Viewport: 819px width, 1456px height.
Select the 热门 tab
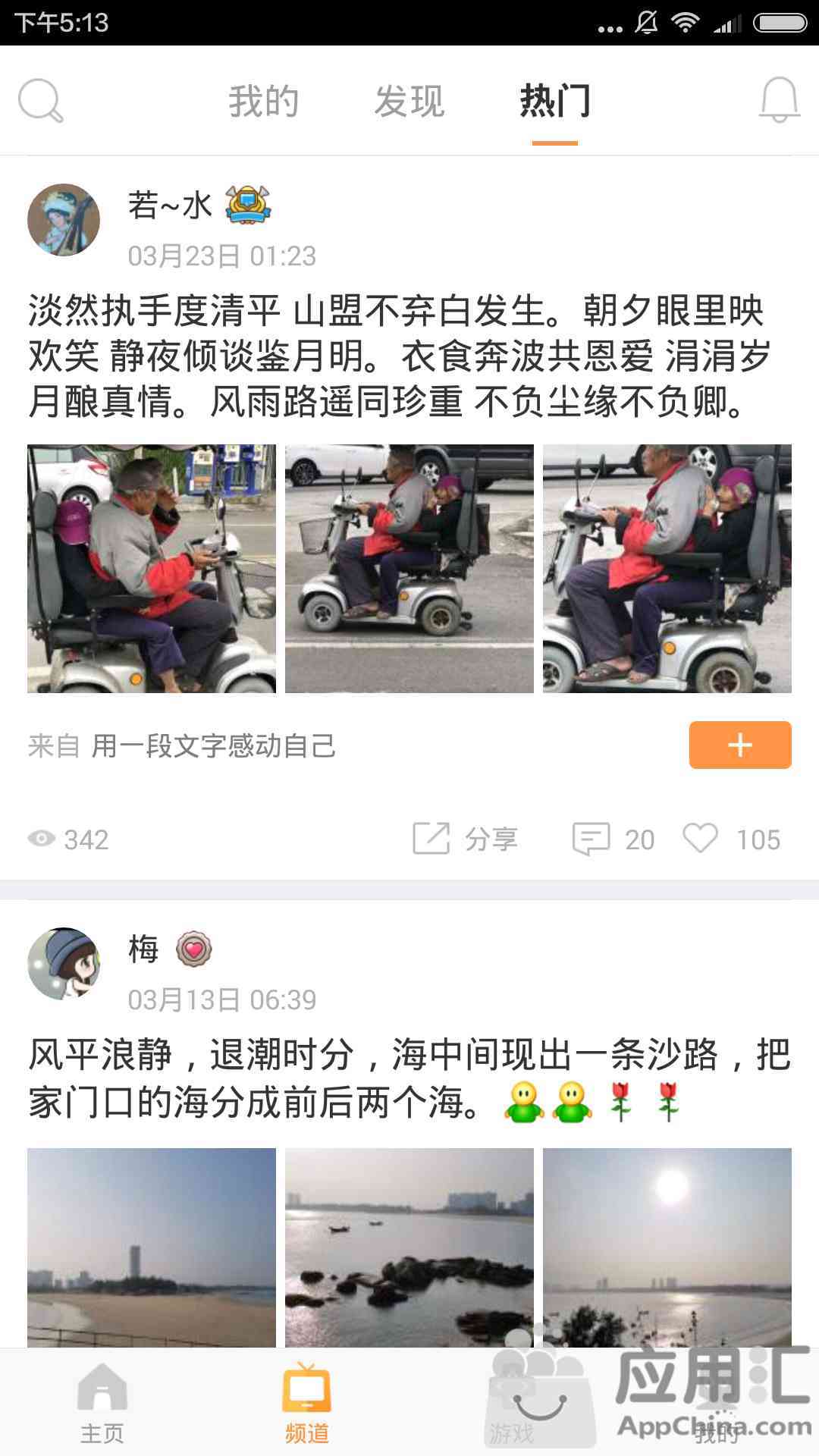554,102
